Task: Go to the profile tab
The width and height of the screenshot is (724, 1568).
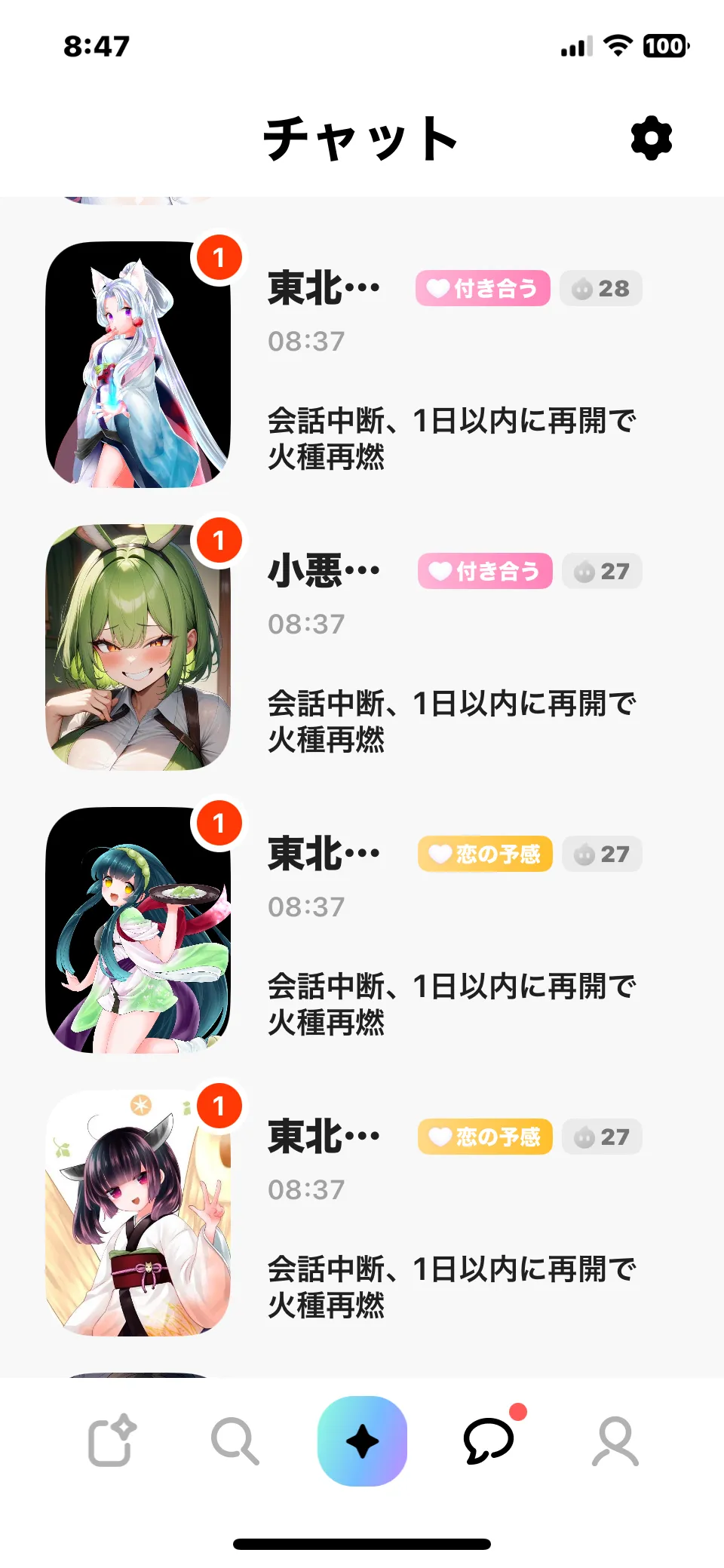Action: (x=615, y=1442)
